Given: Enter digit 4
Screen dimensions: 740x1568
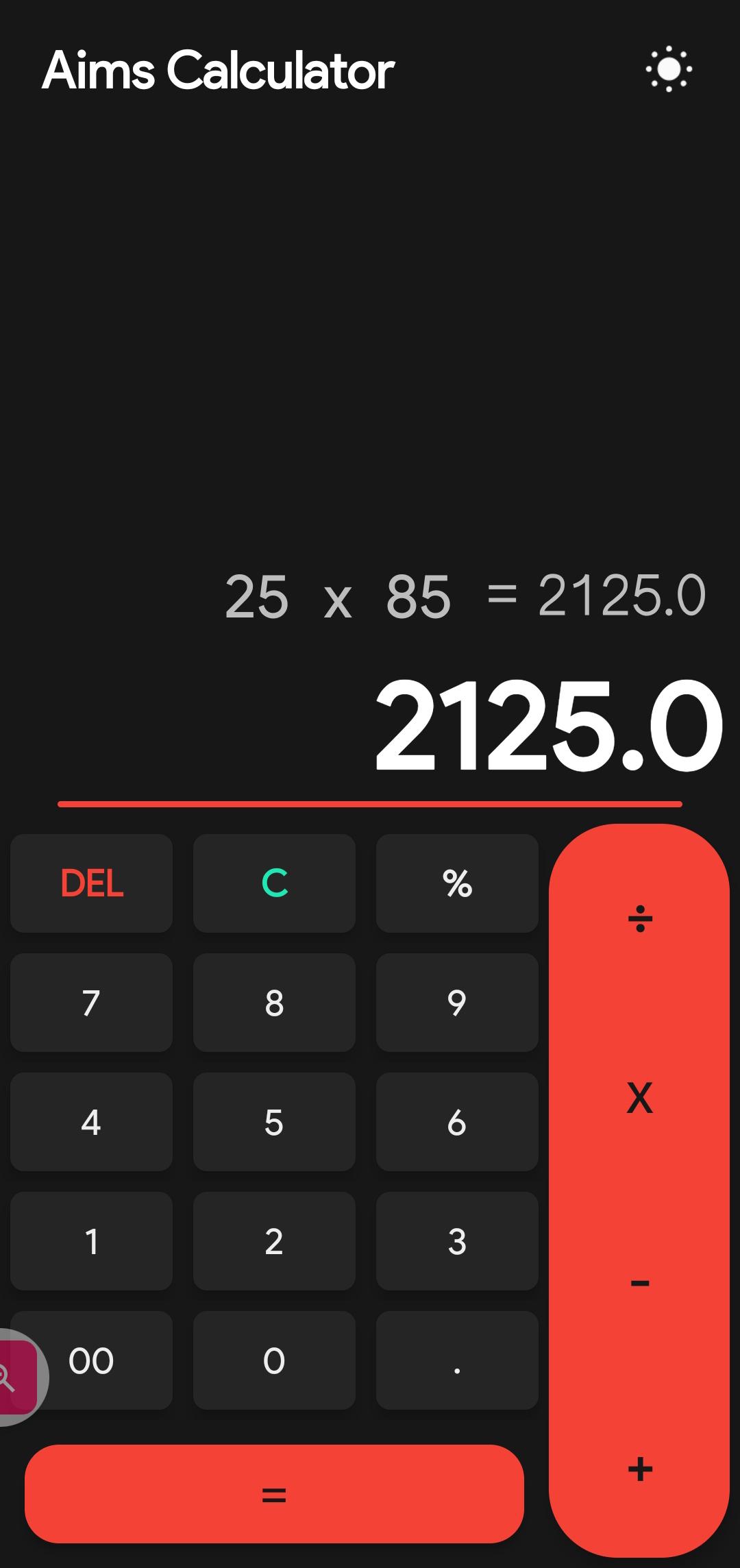Looking at the screenshot, I should click(91, 1121).
